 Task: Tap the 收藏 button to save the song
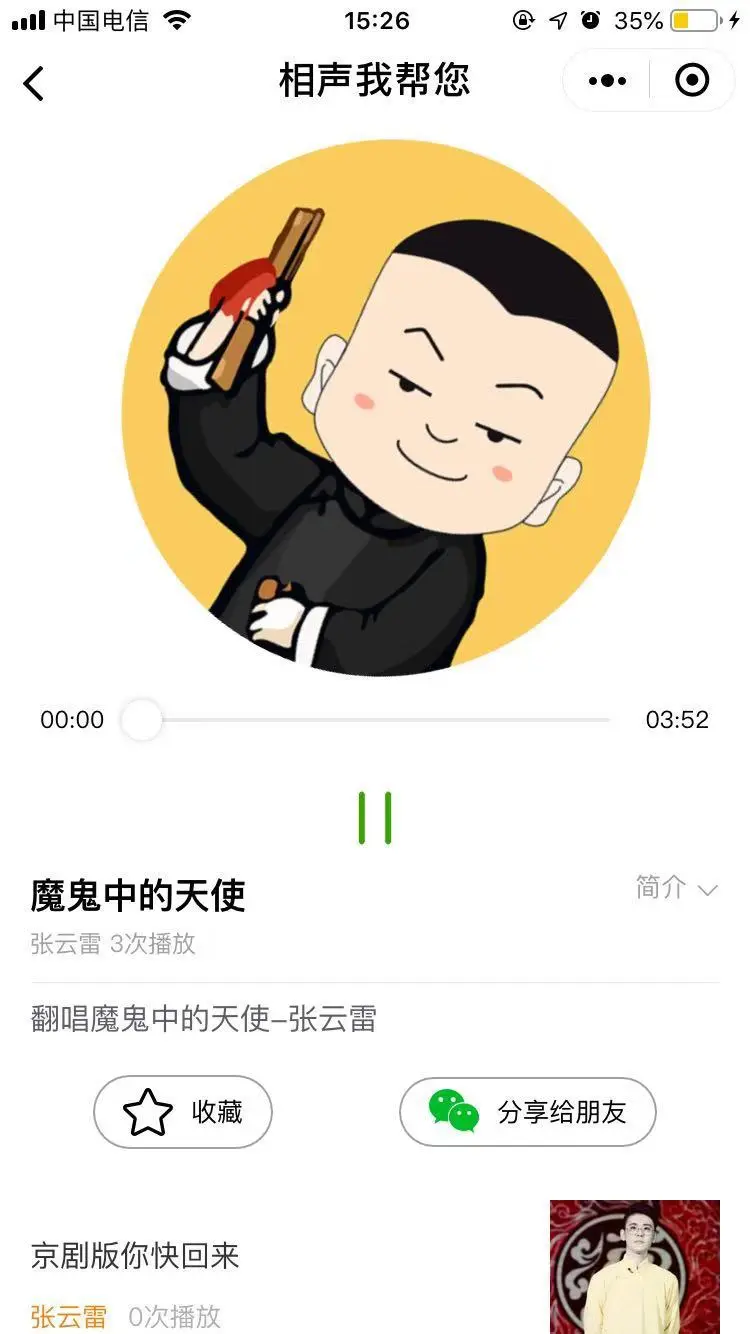181,1110
